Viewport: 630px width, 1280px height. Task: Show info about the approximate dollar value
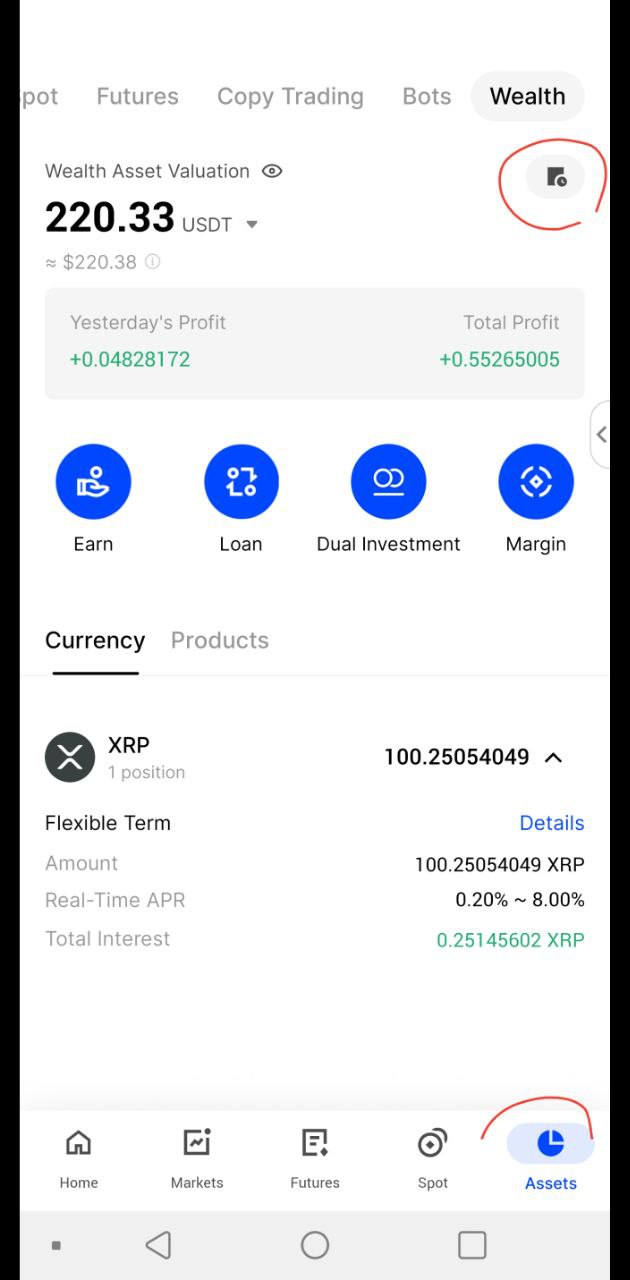152,262
